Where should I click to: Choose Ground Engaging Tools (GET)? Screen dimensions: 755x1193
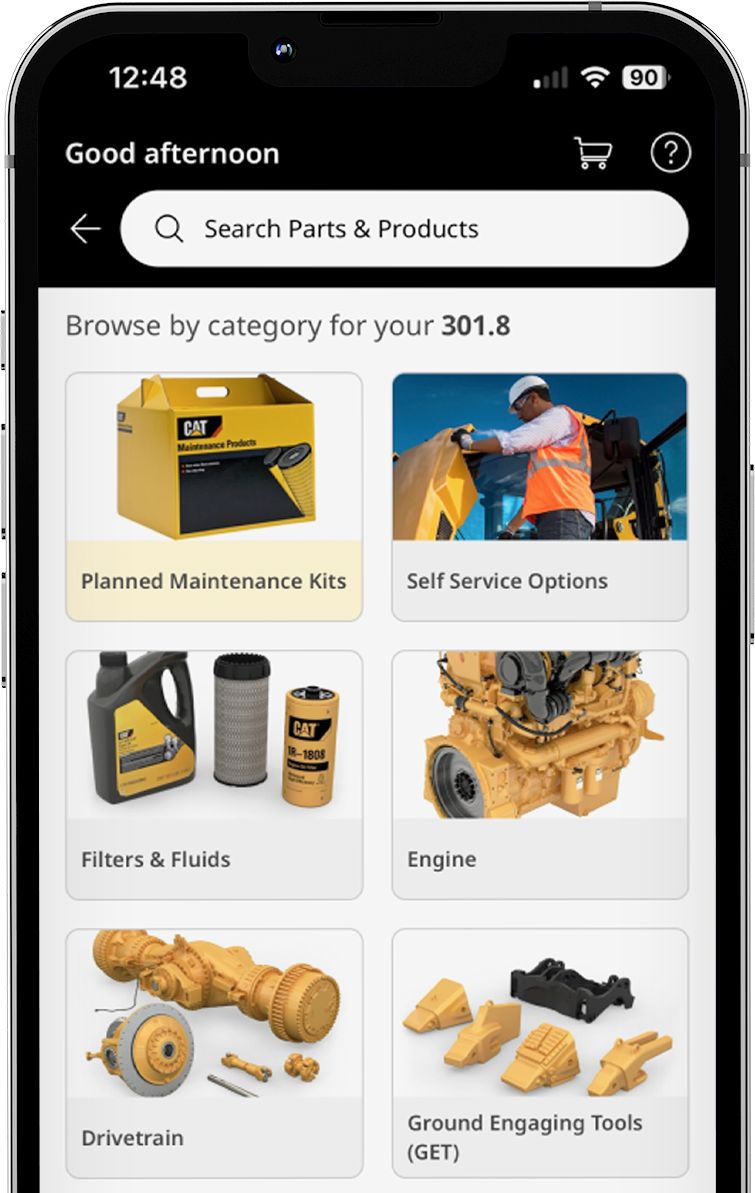(539, 1052)
